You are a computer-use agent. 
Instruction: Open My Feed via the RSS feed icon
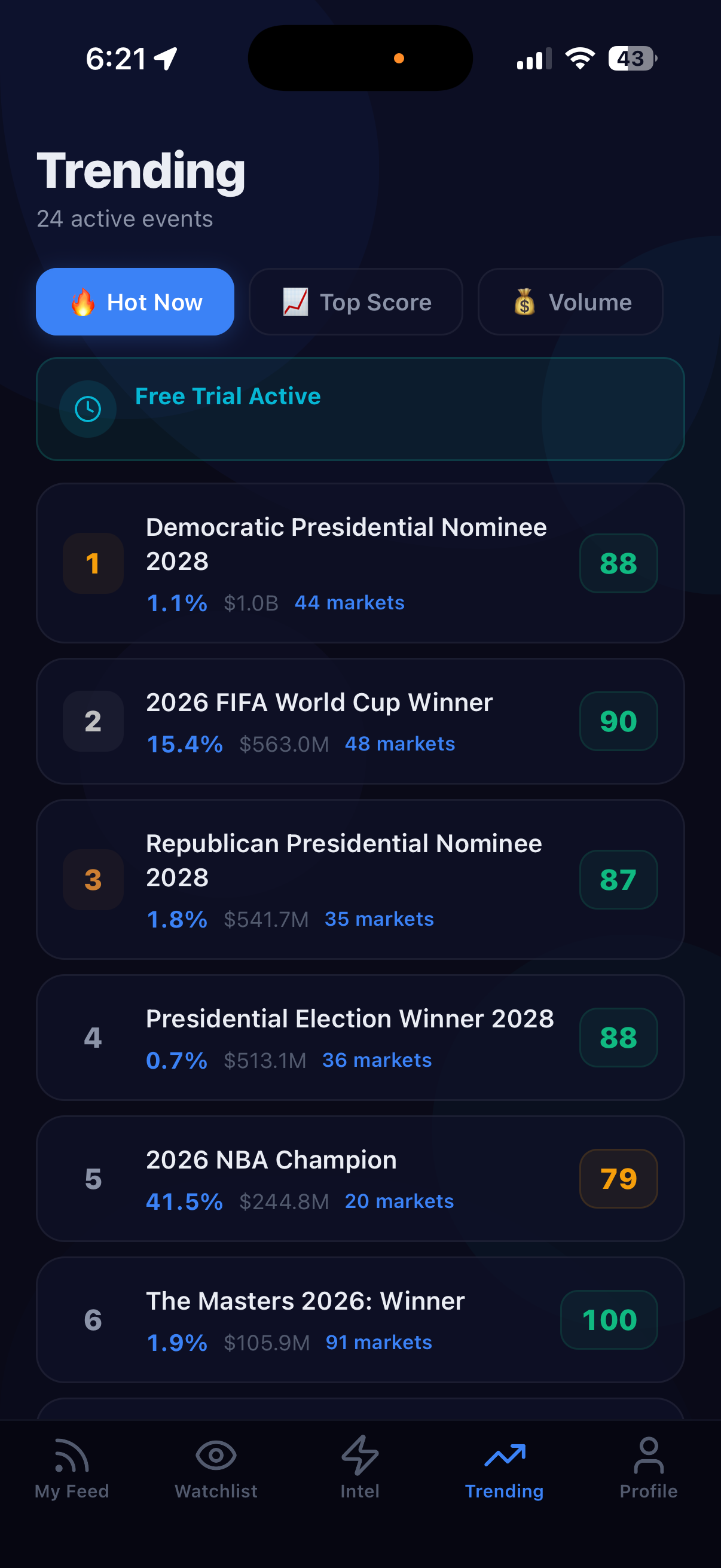[71, 1461]
